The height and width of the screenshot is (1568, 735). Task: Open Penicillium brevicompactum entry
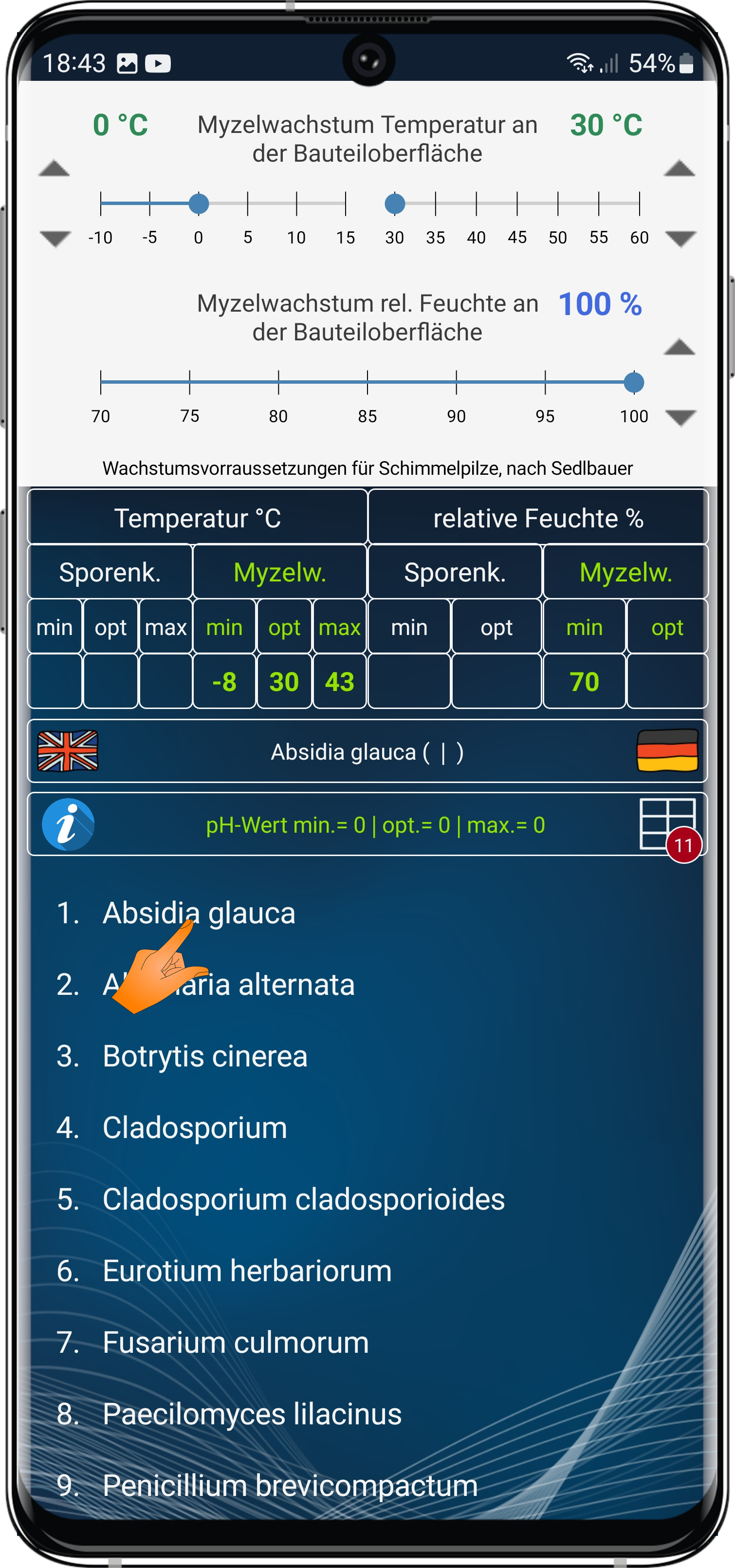[290, 1485]
